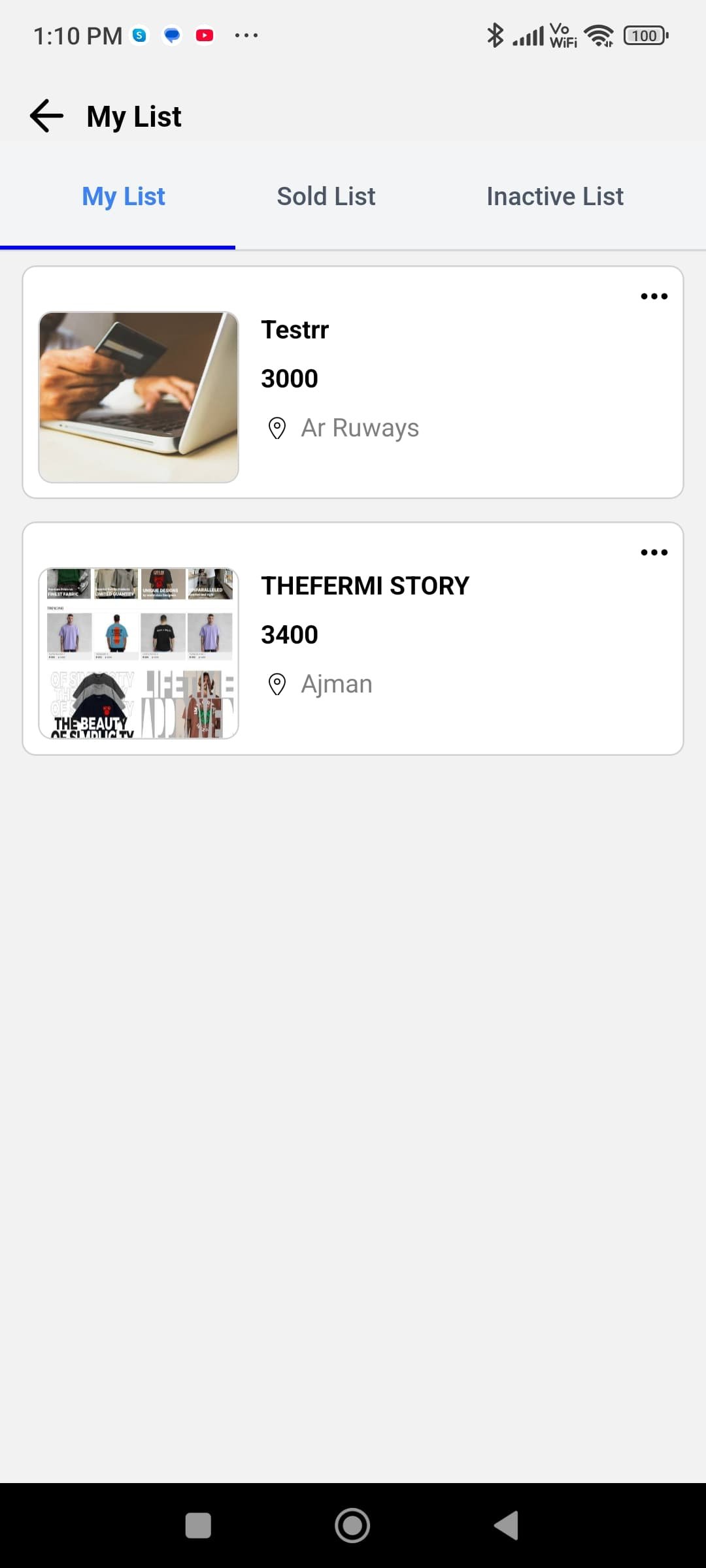Open recent apps from navigation bar
The image size is (706, 1568).
coord(198,1526)
